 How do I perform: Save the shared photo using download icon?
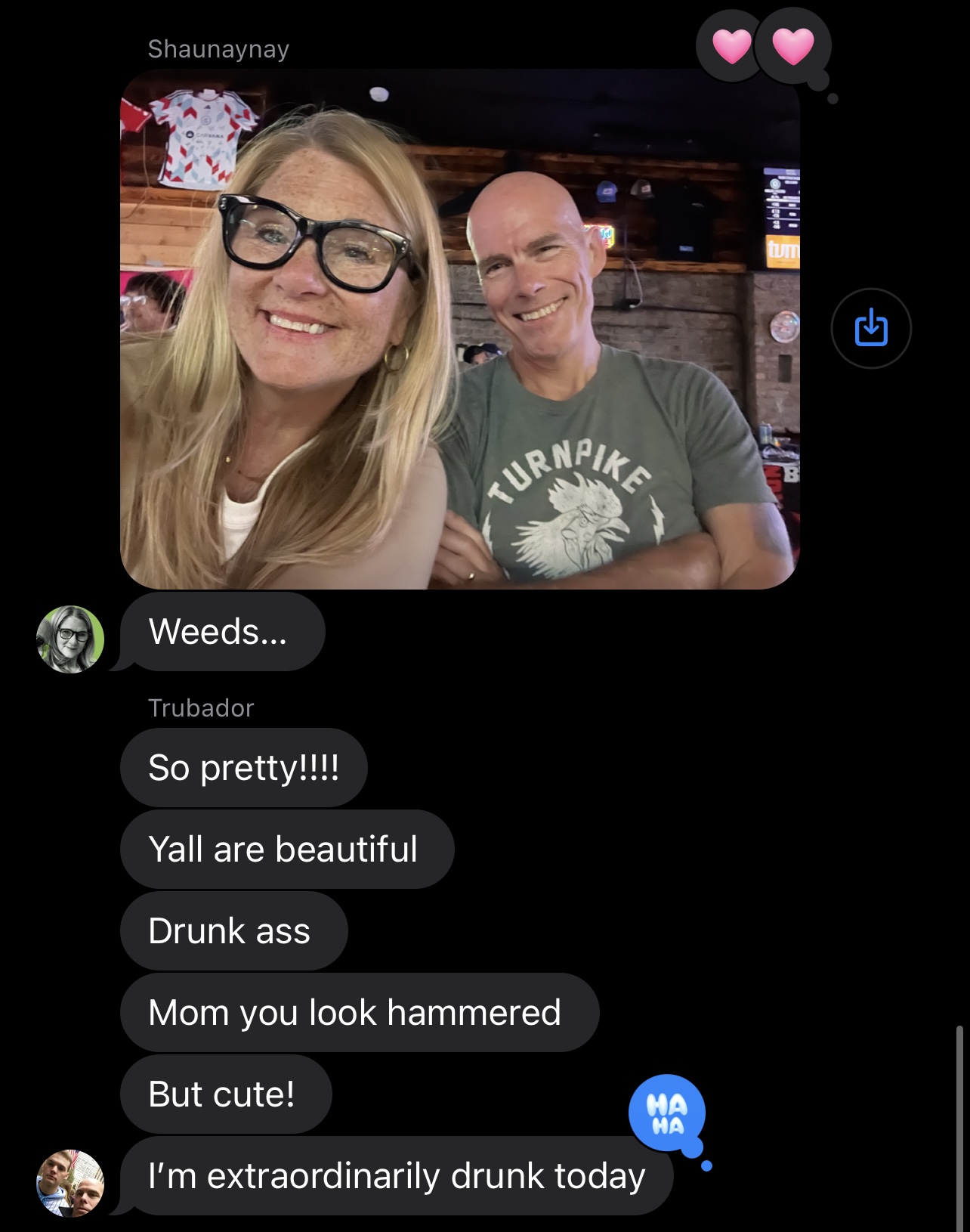tap(871, 328)
